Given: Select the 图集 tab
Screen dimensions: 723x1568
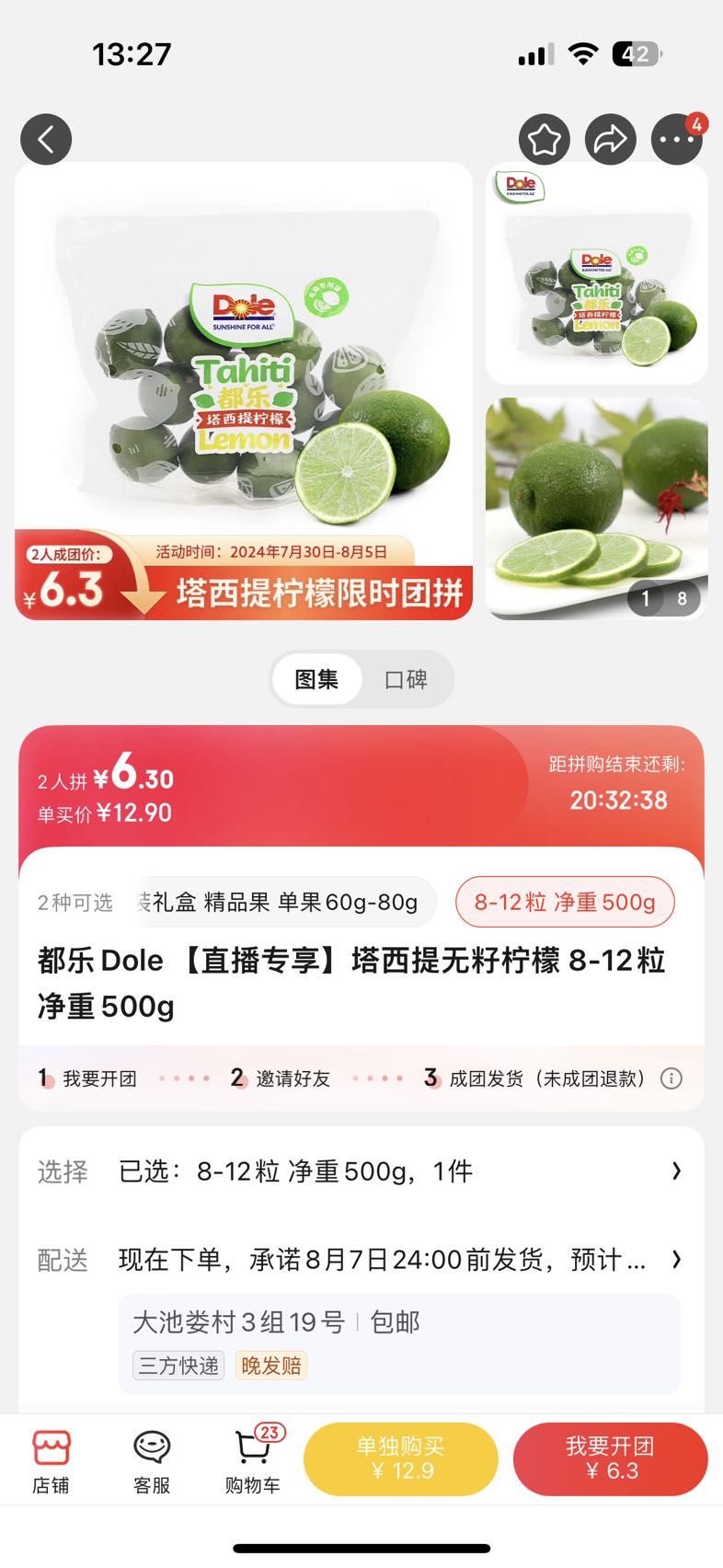Looking at the screenshot, I should [x=316, y=679].
